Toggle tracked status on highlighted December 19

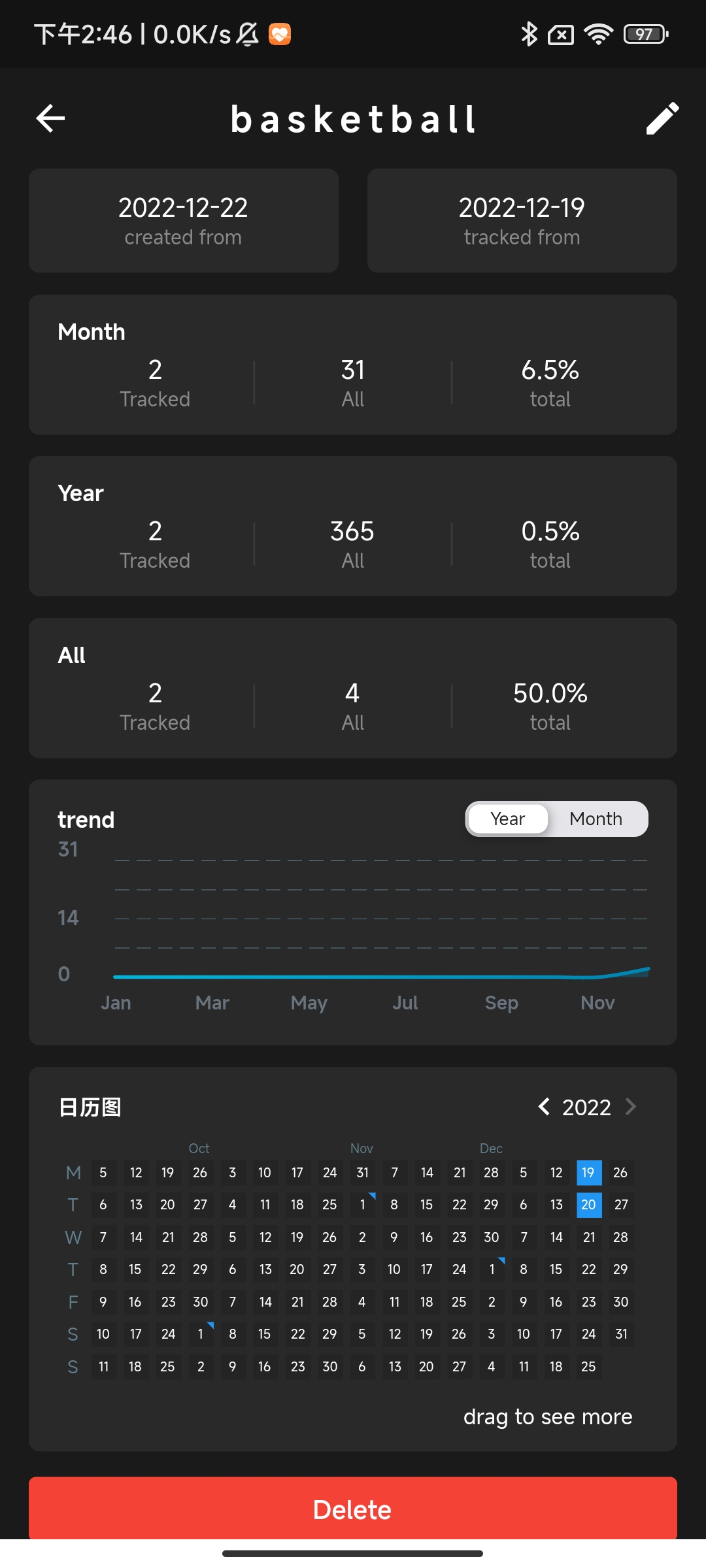click(588, 1172)
